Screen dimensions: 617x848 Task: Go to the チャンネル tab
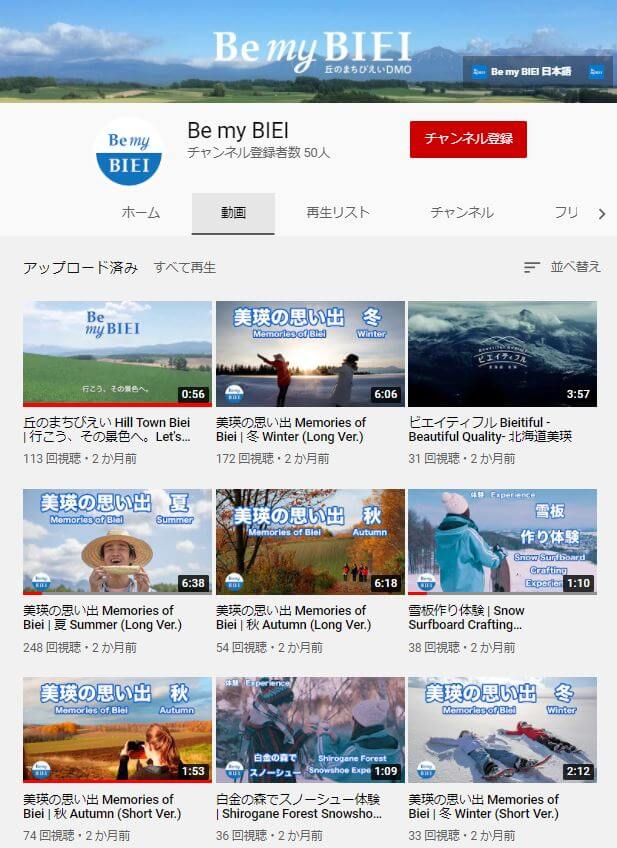pyautogui.click(x=462, y=213)
